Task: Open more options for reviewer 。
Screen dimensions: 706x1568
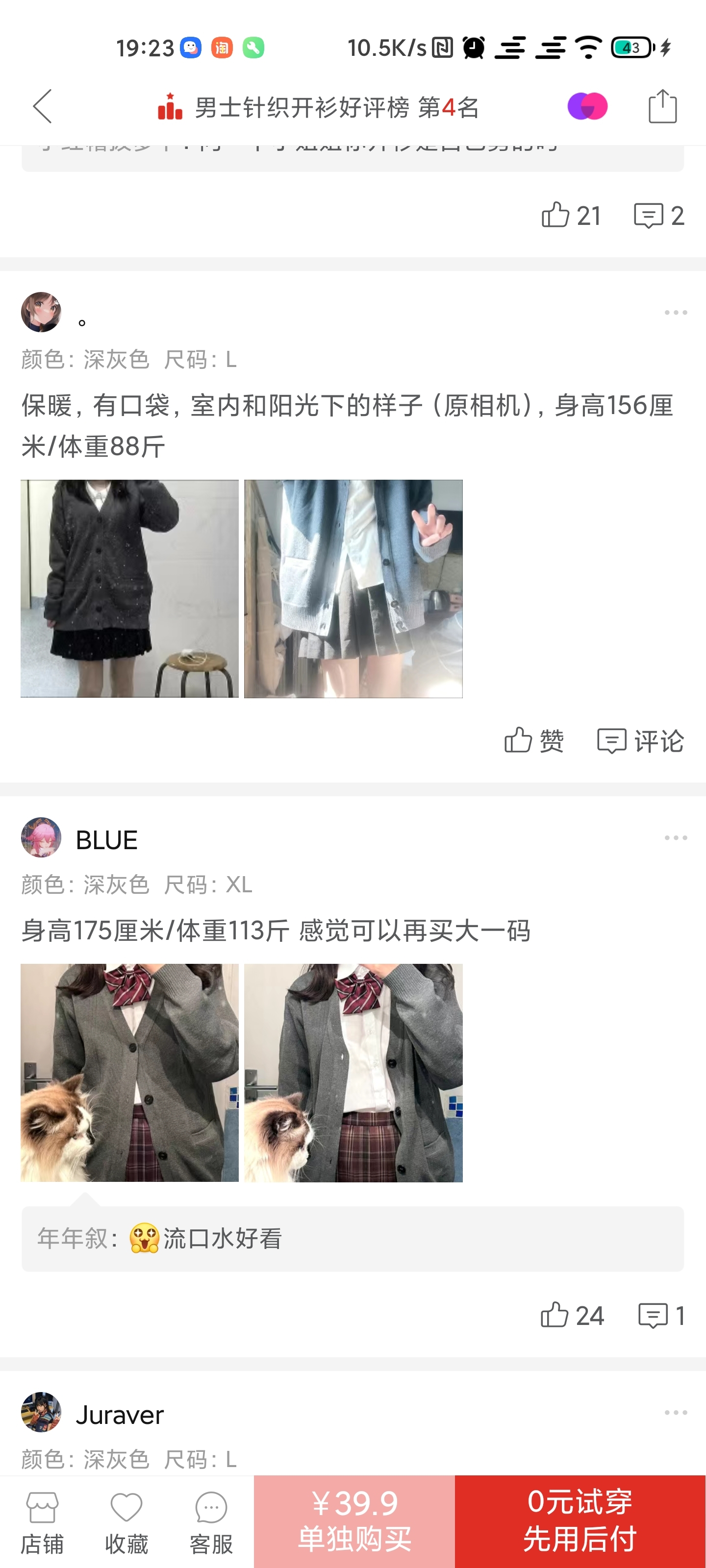Action: [x=675, y=312]
